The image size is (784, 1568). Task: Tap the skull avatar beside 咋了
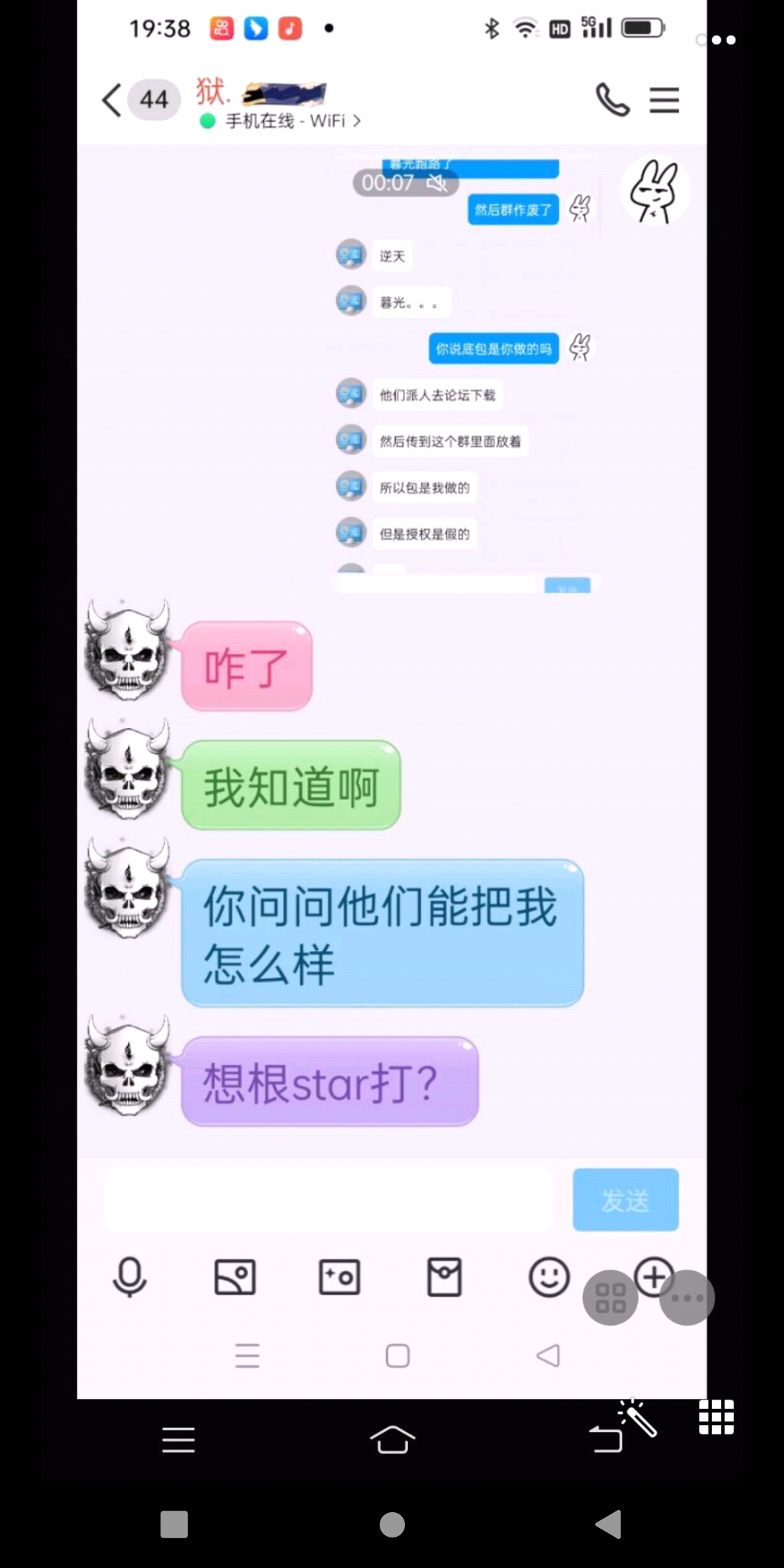tap(128, 650)
